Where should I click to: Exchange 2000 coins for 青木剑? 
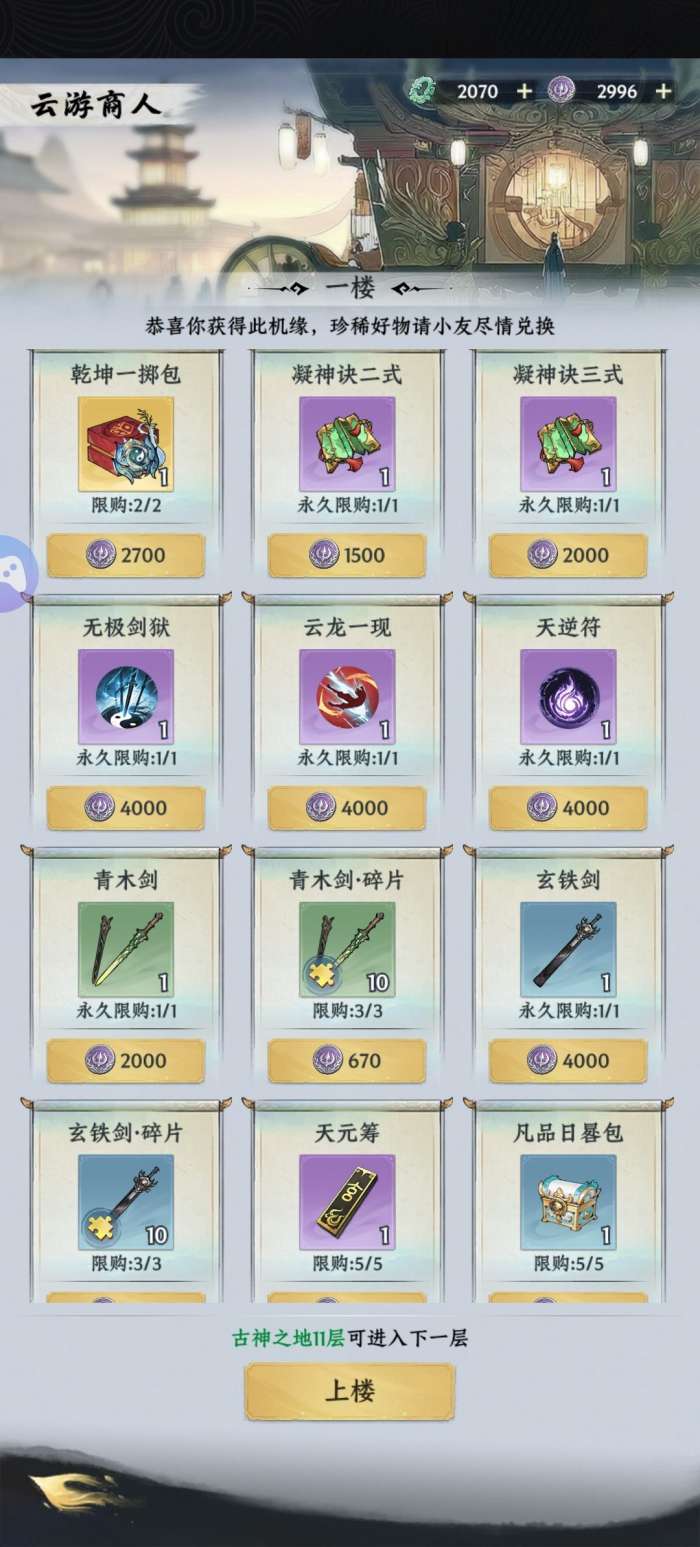[126, 1061]
